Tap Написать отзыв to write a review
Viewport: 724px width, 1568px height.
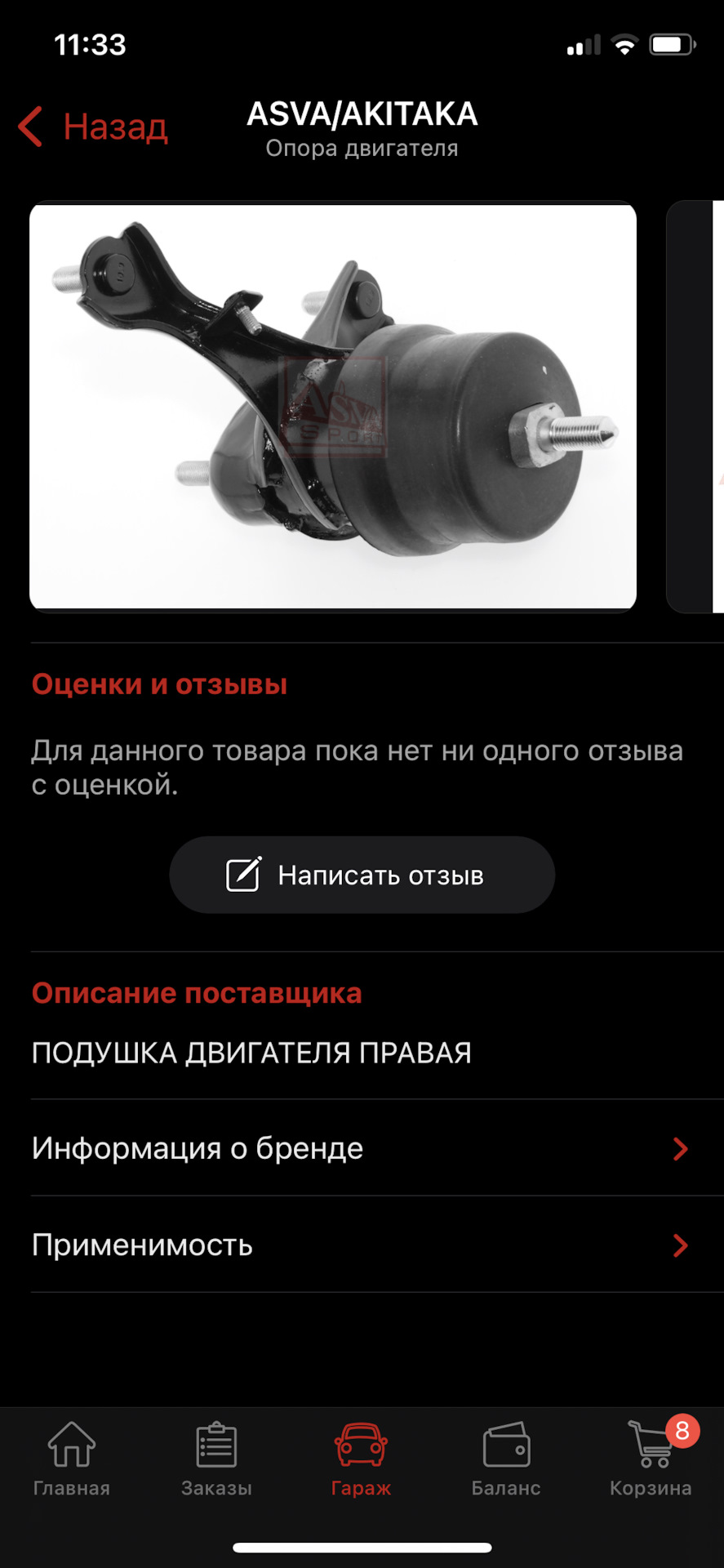[x=362, y=875]
